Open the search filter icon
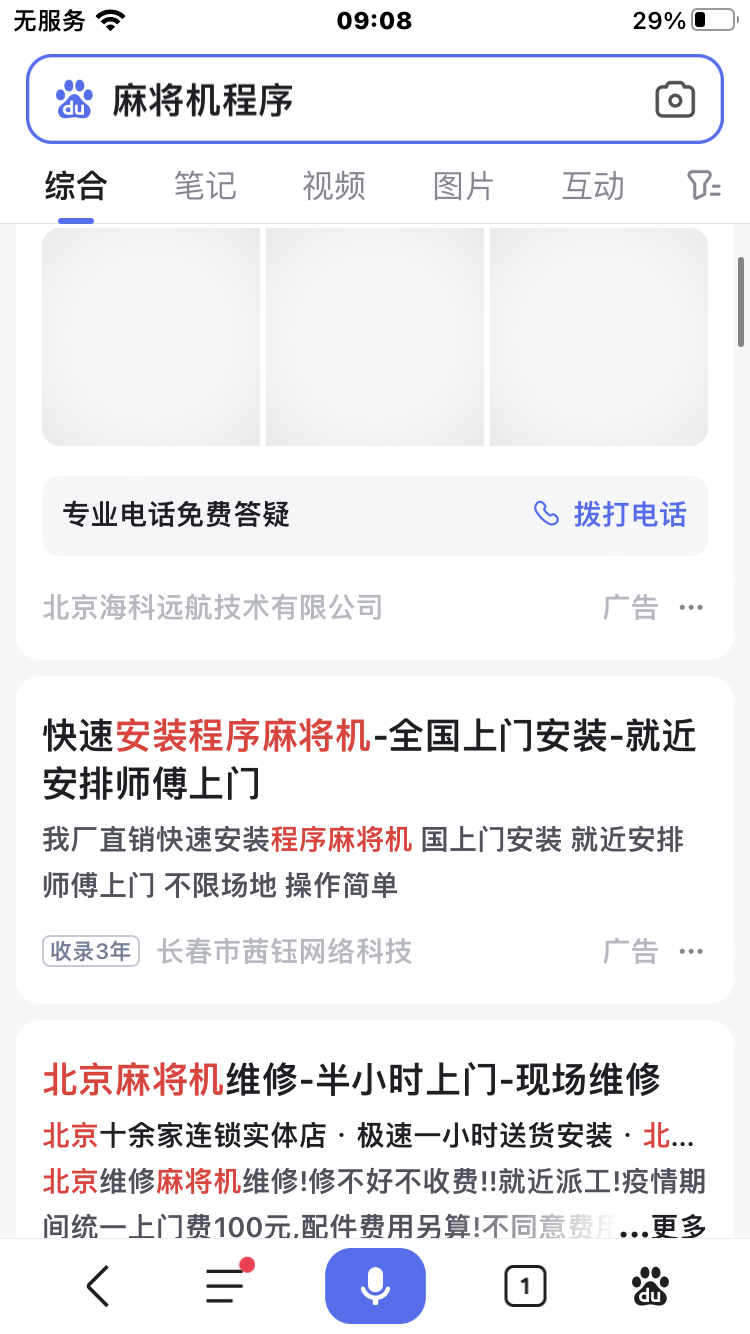Viewport: 750px width, 1334px height. (x=703, y=186)
